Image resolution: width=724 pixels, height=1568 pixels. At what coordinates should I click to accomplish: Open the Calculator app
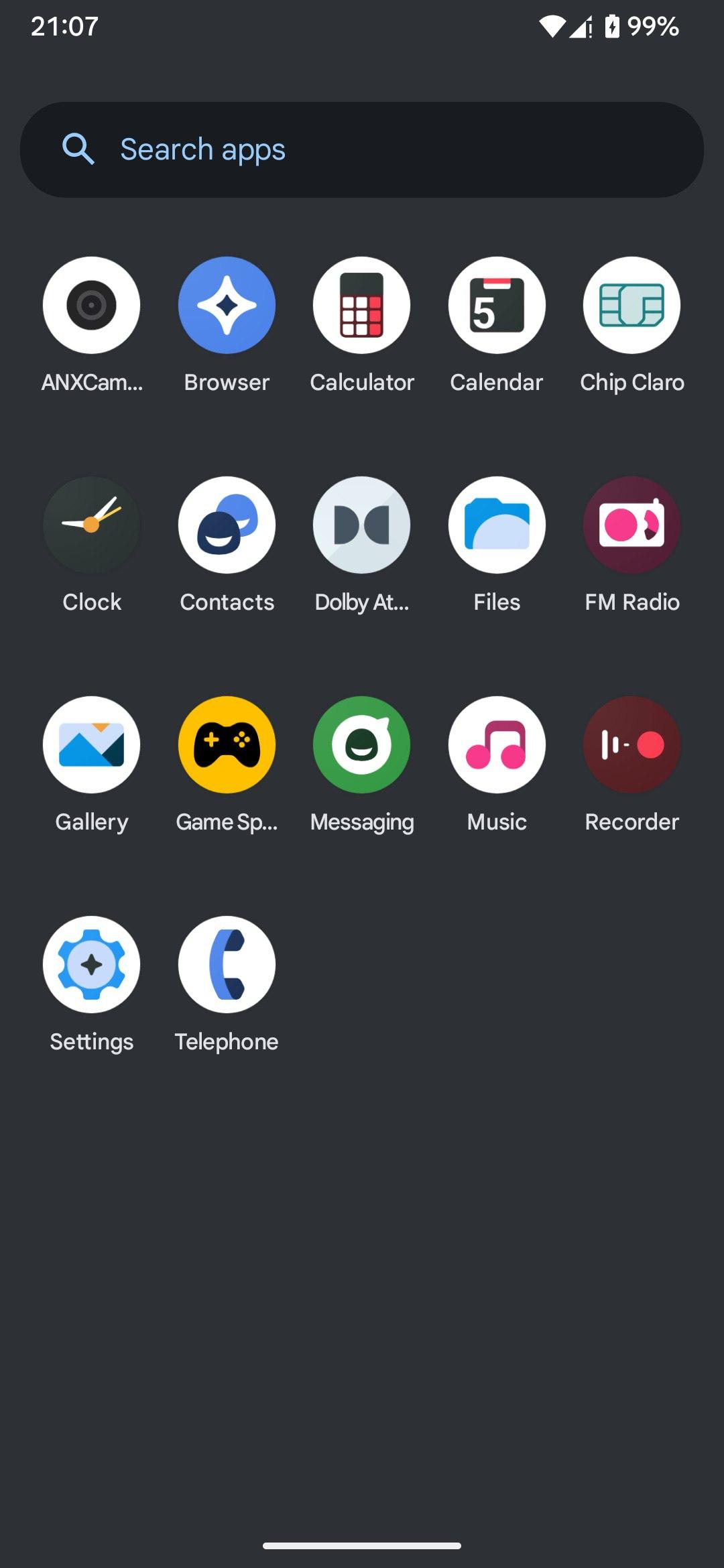pyautogui.click(x=362, y=306)
